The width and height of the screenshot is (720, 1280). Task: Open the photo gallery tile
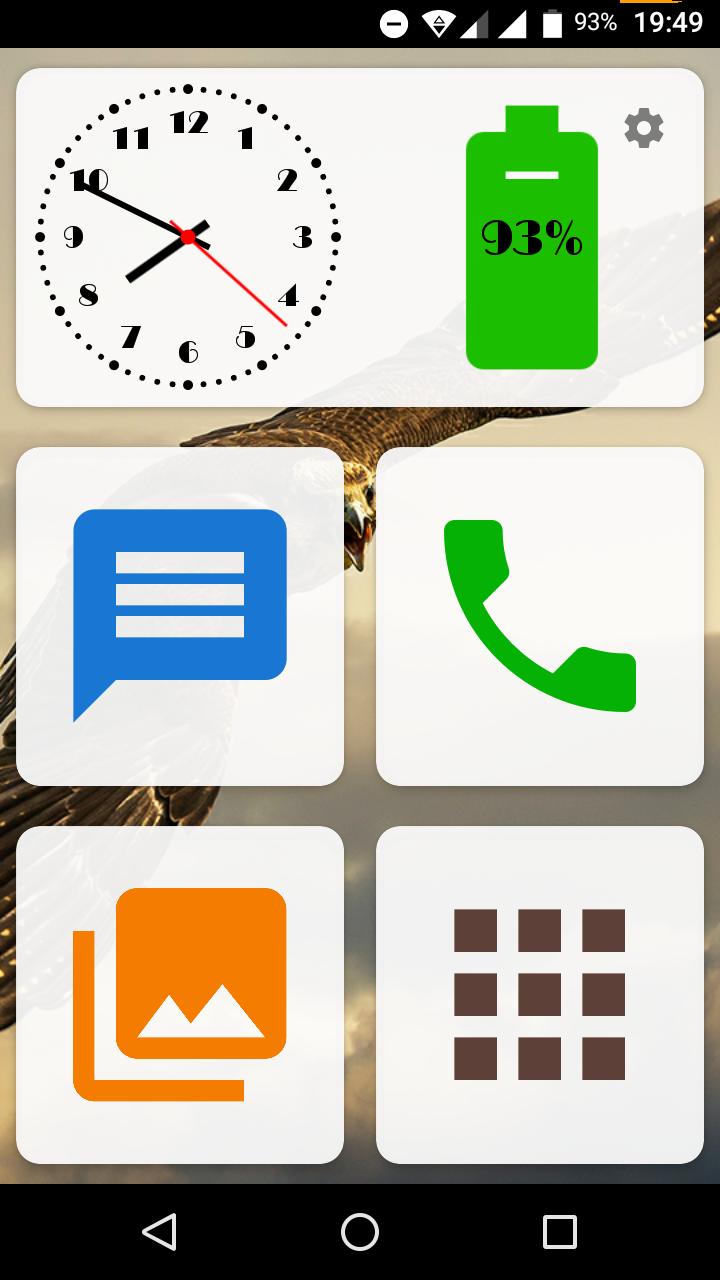click(x=180, y=994)
